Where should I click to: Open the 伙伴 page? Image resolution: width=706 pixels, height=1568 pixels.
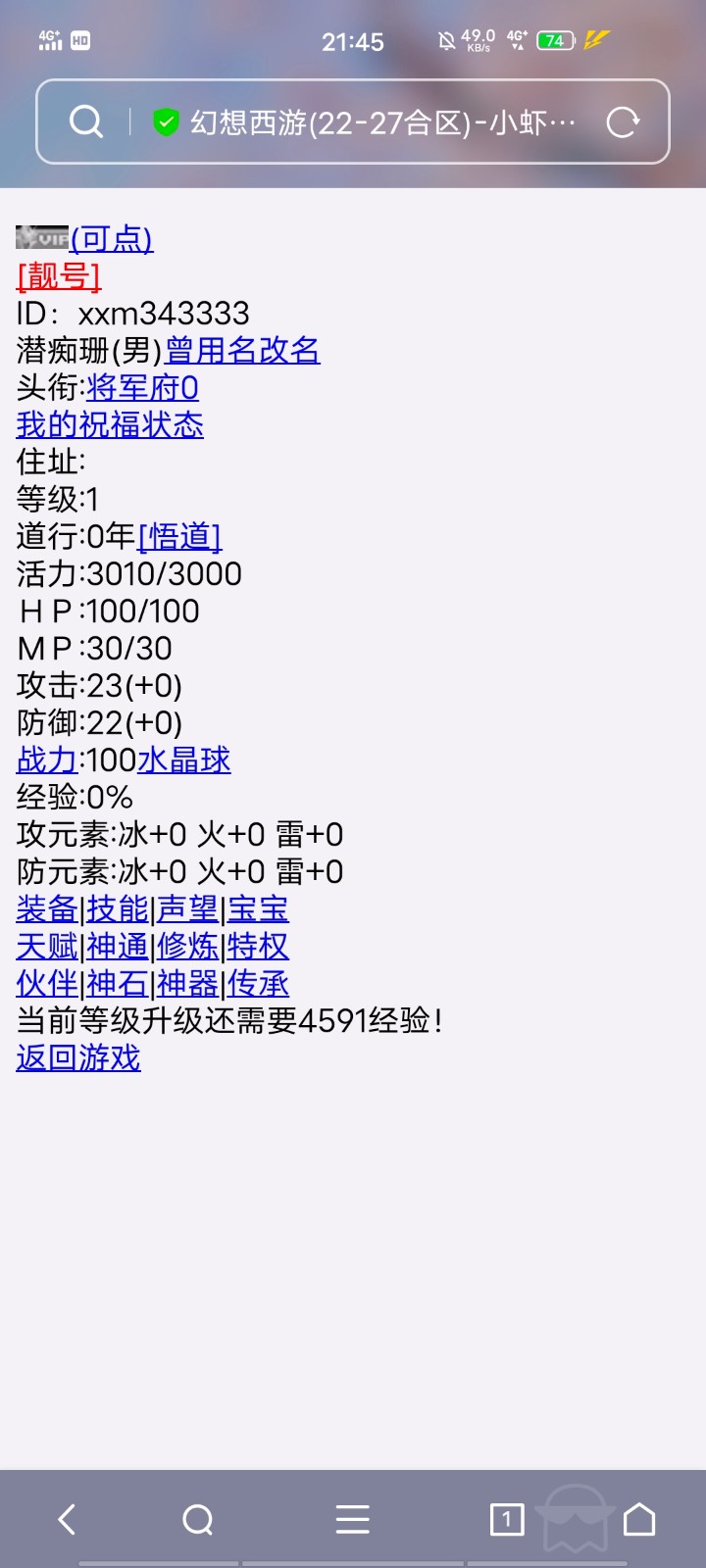[47, 983]
